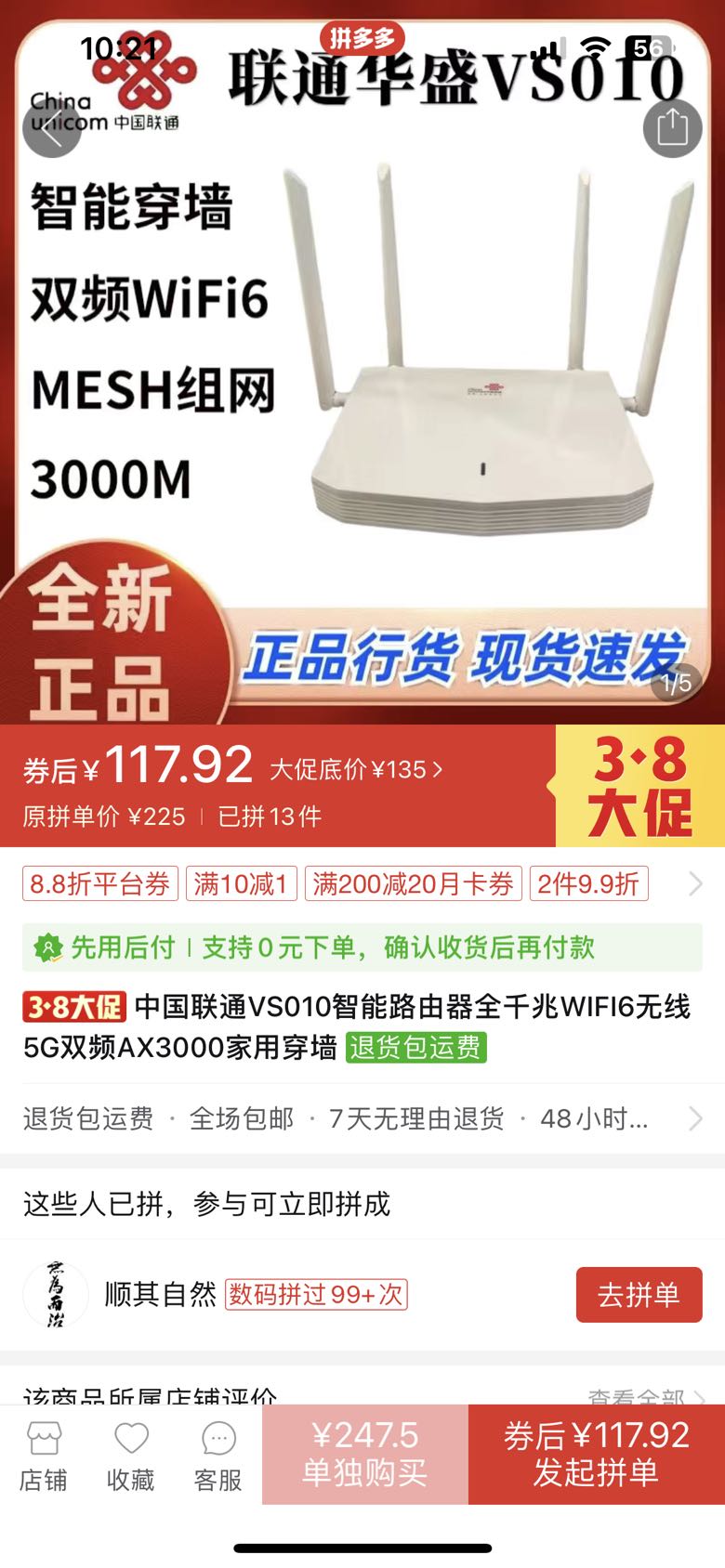
Task: Open the 先用后付 payment banner
Action: pyautogui.click(x=362, y=948)
